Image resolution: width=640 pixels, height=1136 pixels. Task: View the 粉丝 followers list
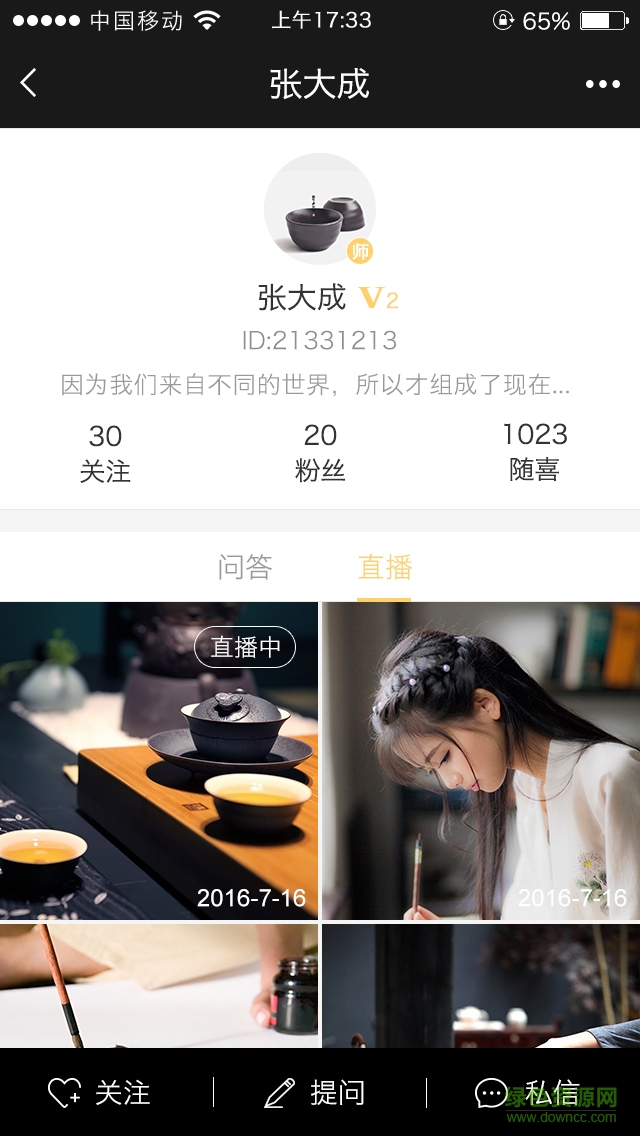(x=320, y=452)
